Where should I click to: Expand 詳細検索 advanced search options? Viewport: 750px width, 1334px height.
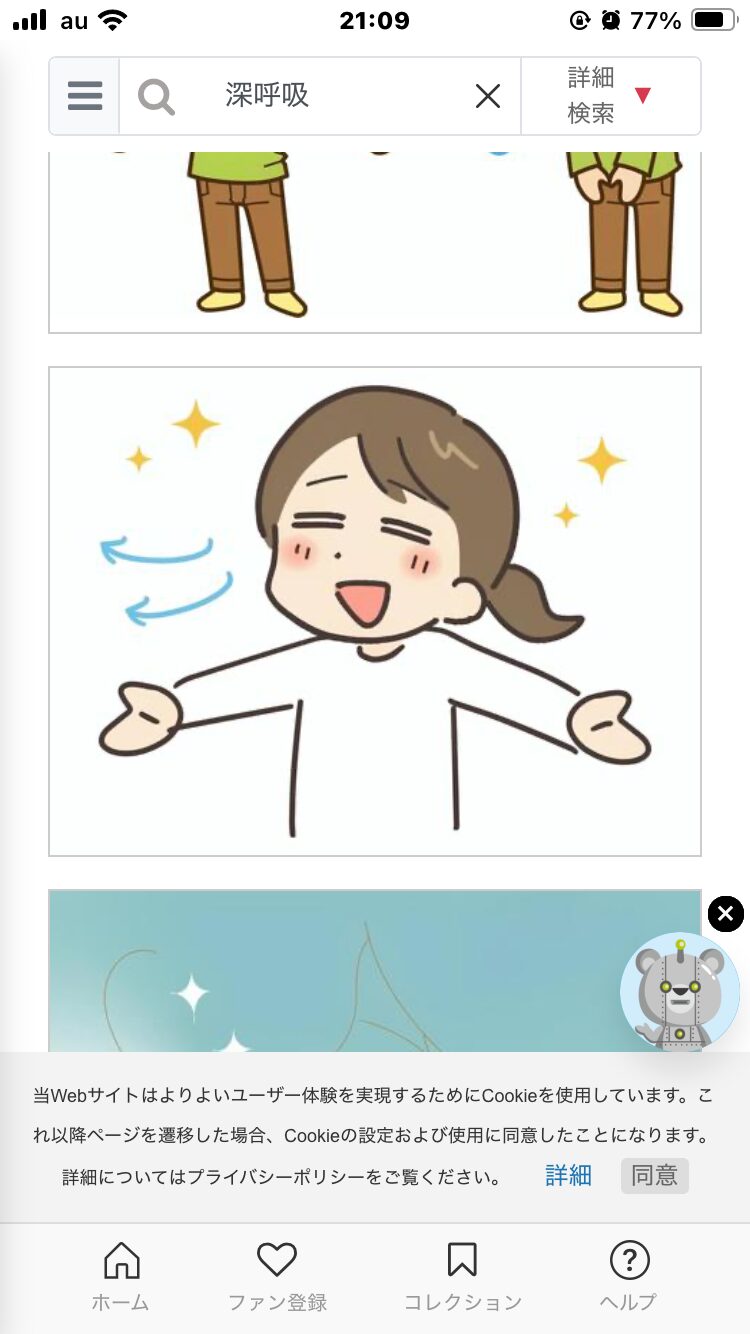point(610,96)
